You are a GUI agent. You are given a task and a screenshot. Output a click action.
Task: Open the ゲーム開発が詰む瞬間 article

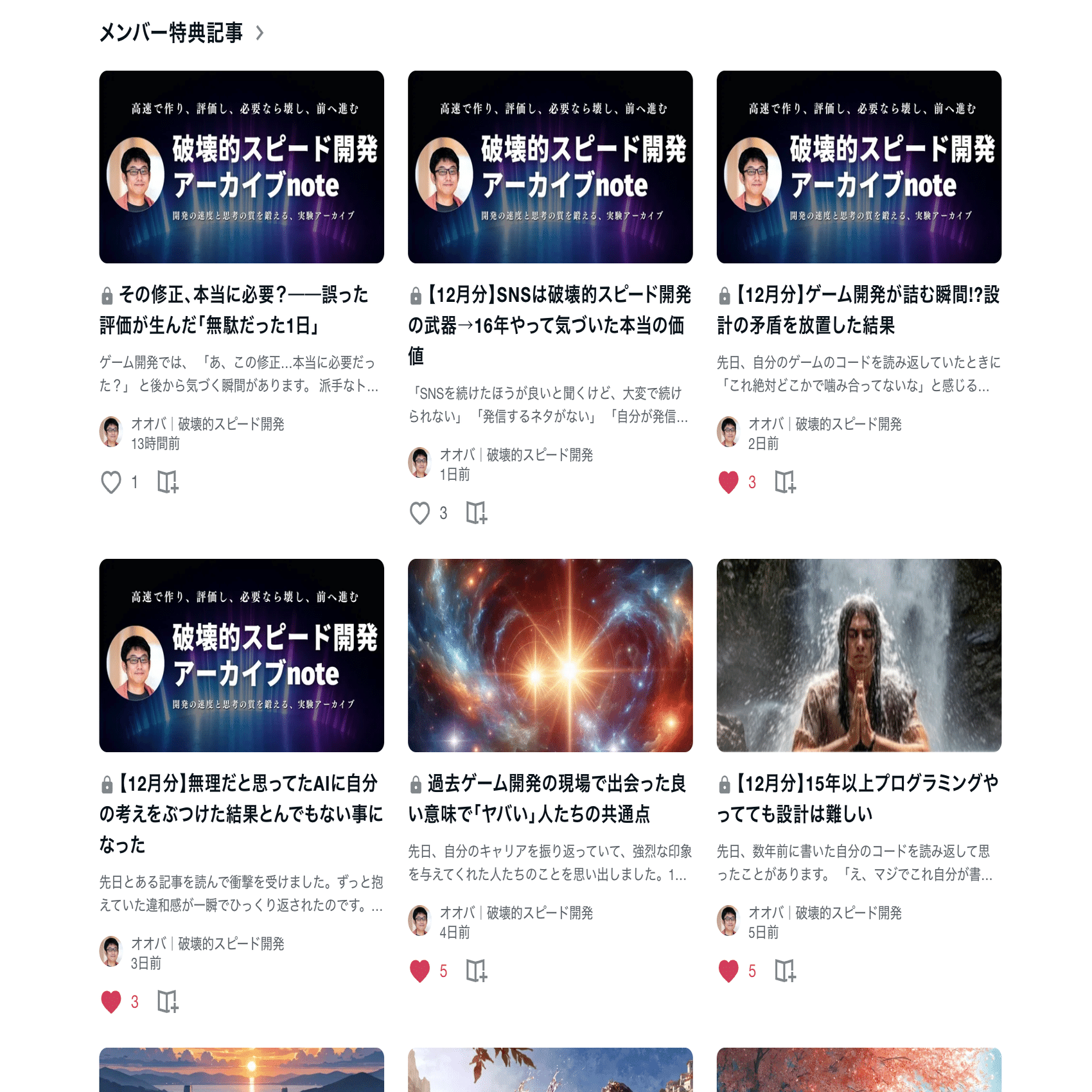coord(858,310)
